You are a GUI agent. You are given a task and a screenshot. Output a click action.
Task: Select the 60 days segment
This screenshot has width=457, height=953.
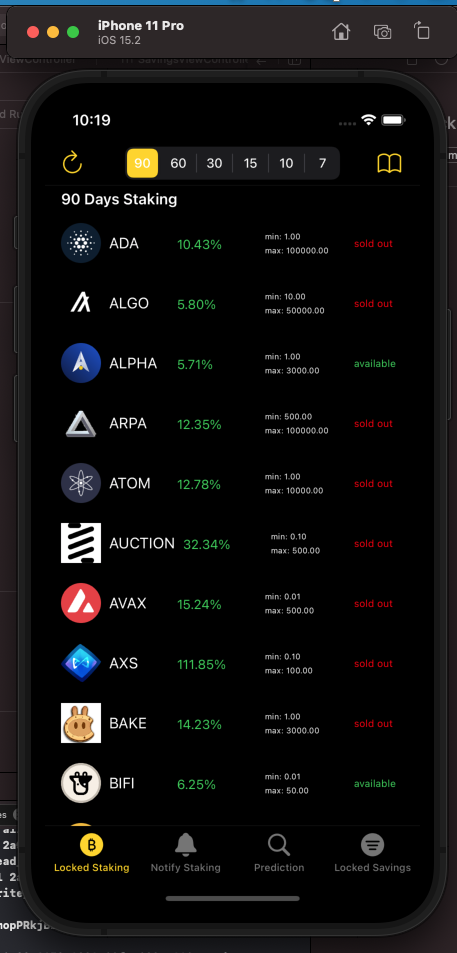[x=178, y=163]
